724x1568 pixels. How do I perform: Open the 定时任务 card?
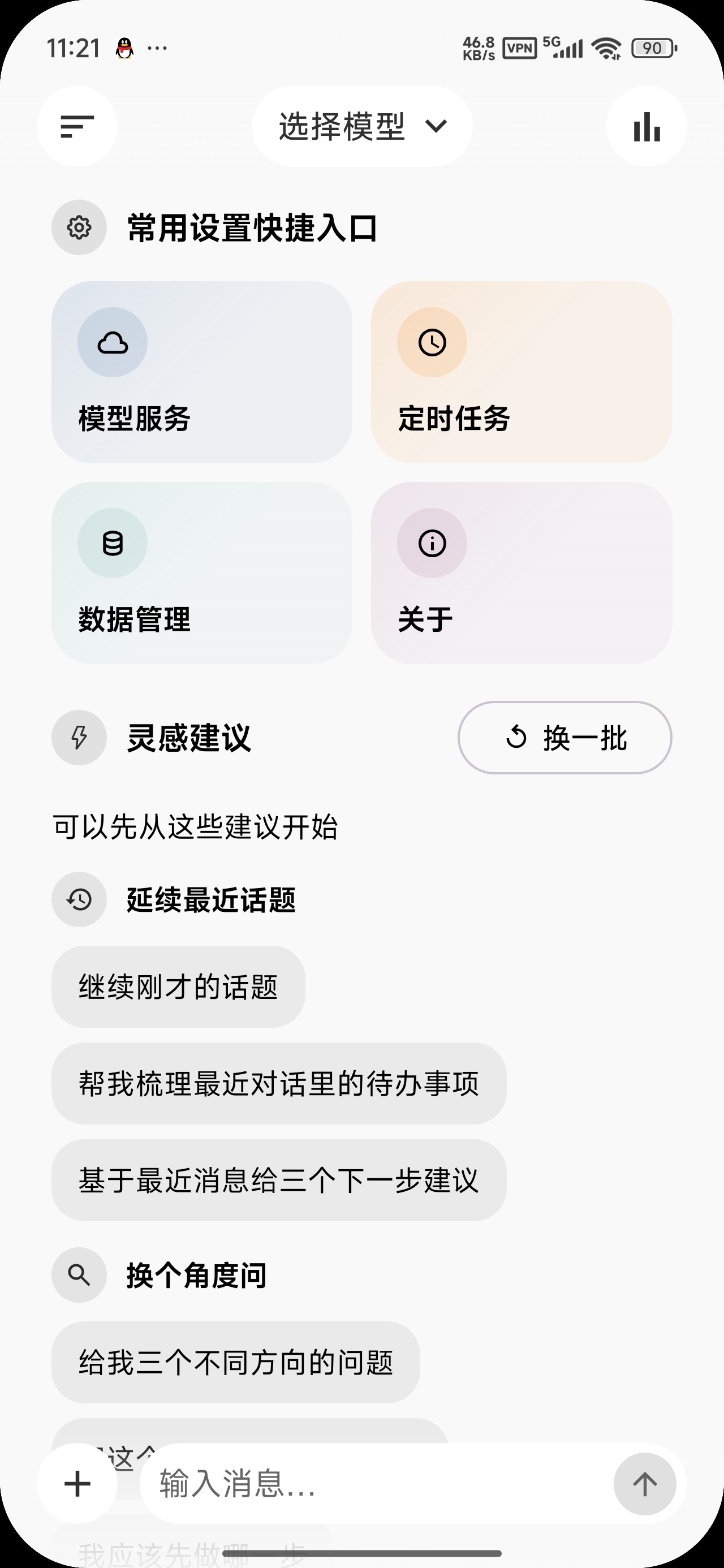click(522, 372)
